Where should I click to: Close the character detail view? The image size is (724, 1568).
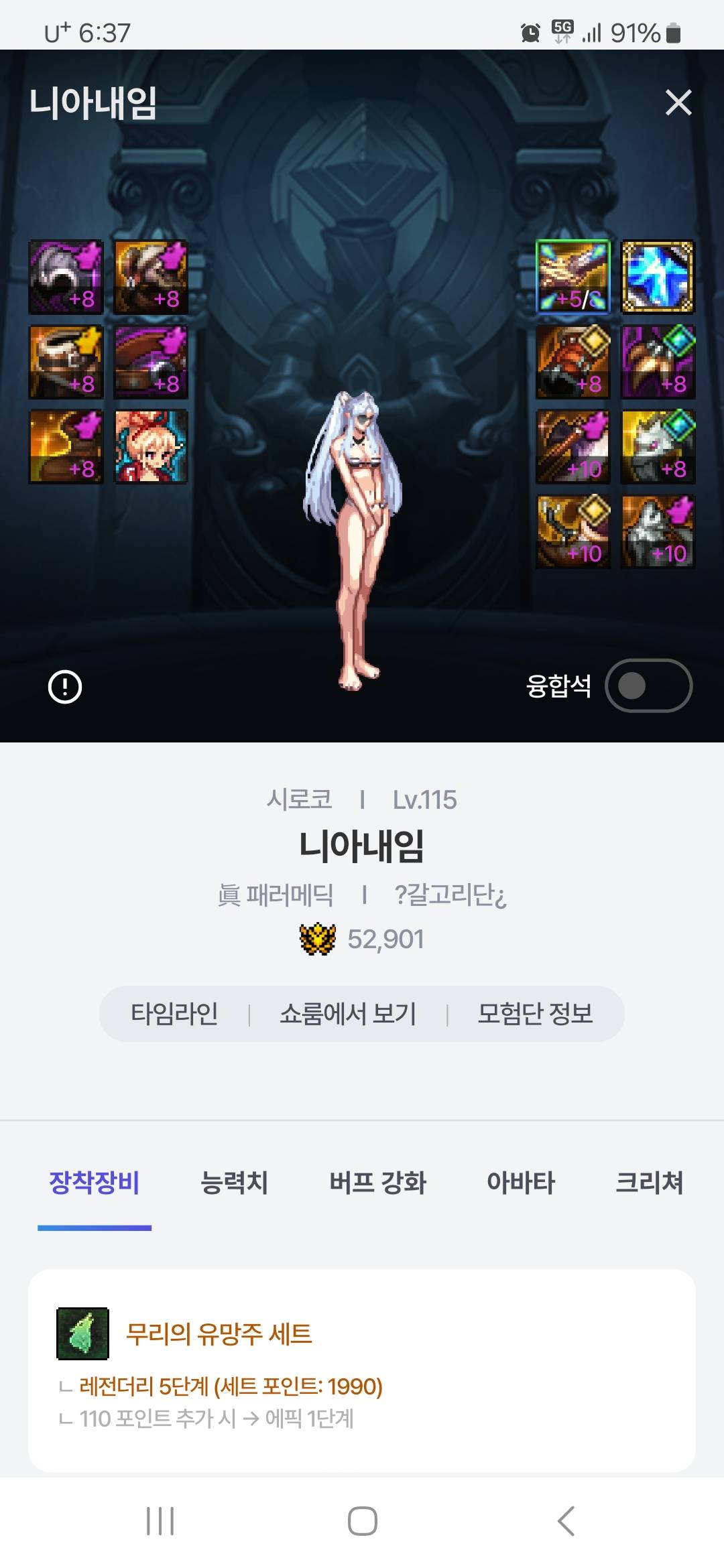point(678,103)
